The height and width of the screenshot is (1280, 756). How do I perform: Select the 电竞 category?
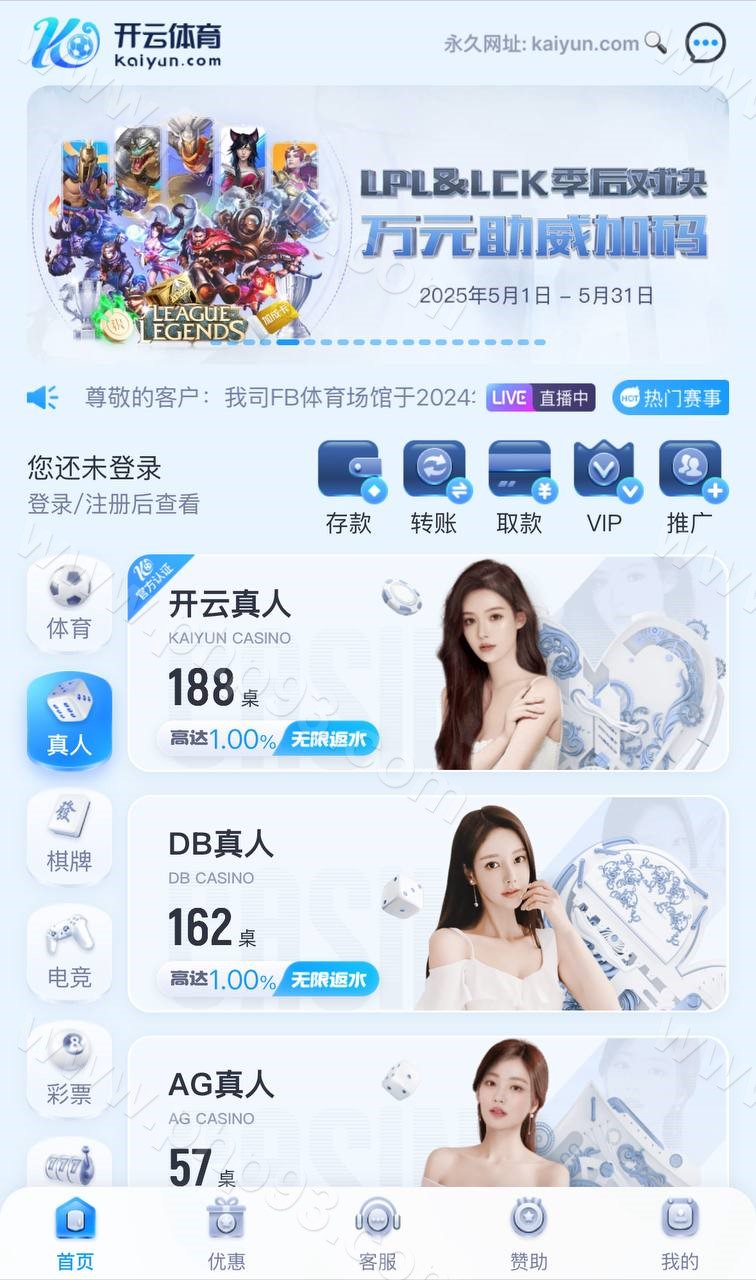(x=69, y=952)
